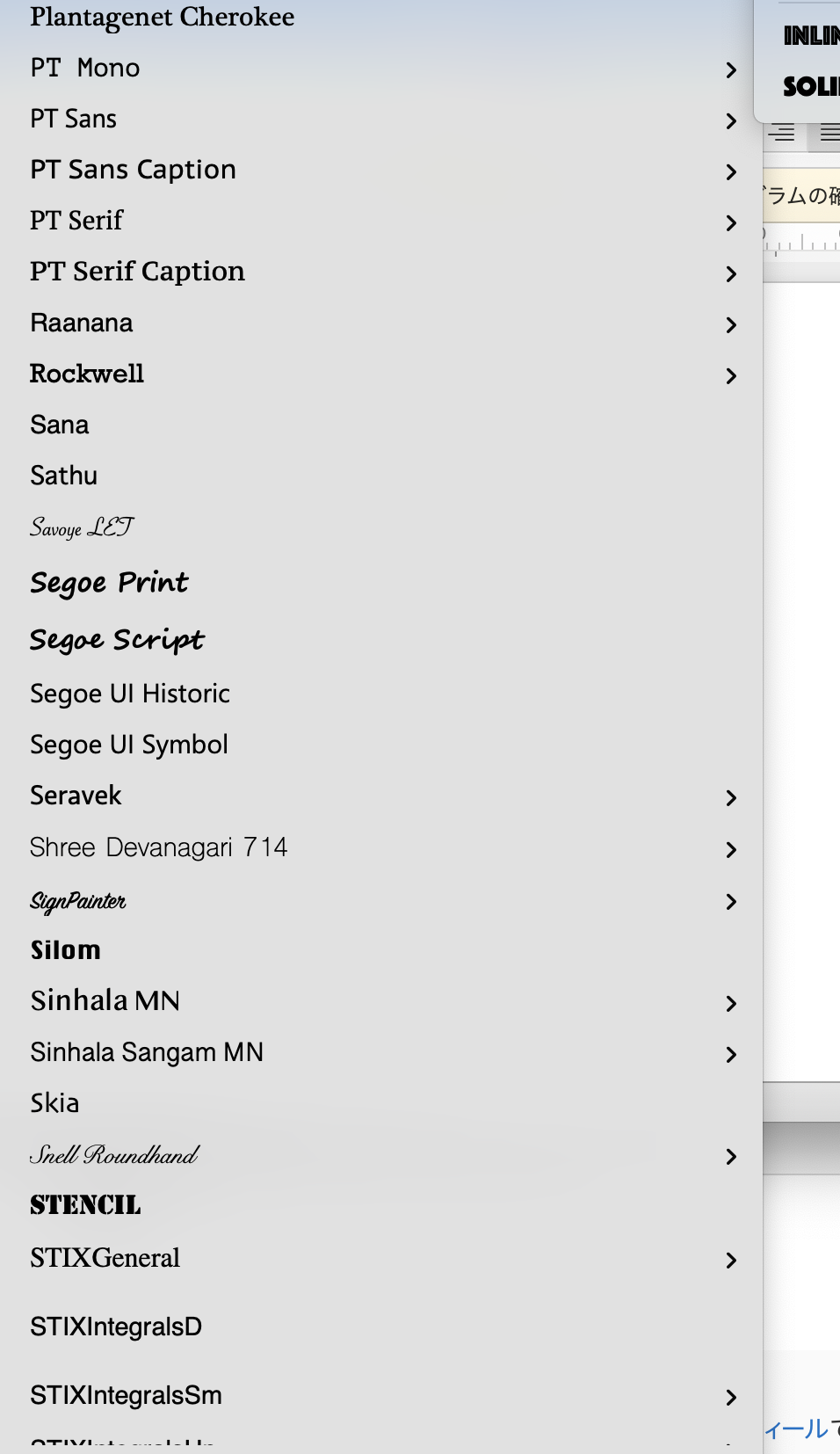Pick Segoe UI Symbol font

click(x=129, y=745)
